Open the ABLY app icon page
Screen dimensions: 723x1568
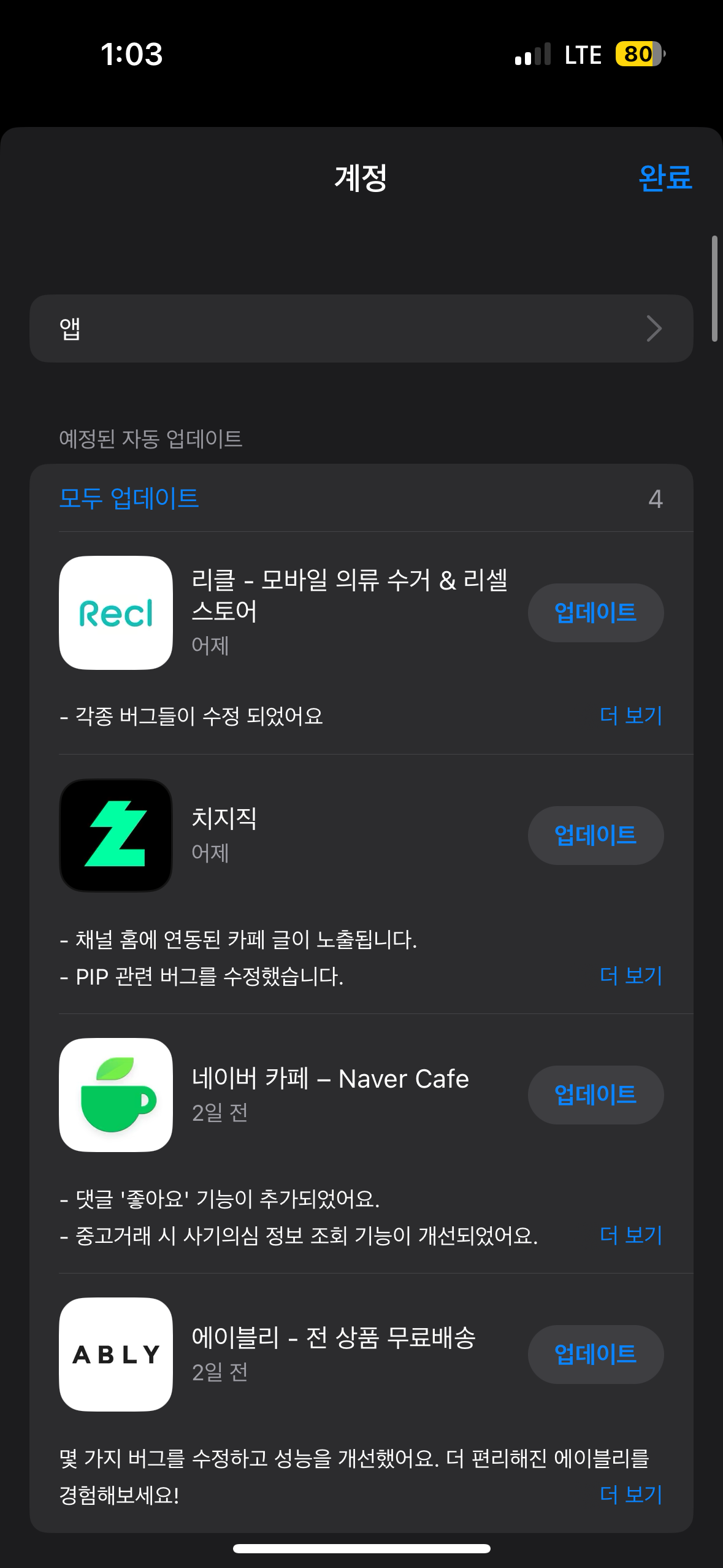coord(116,1355)
